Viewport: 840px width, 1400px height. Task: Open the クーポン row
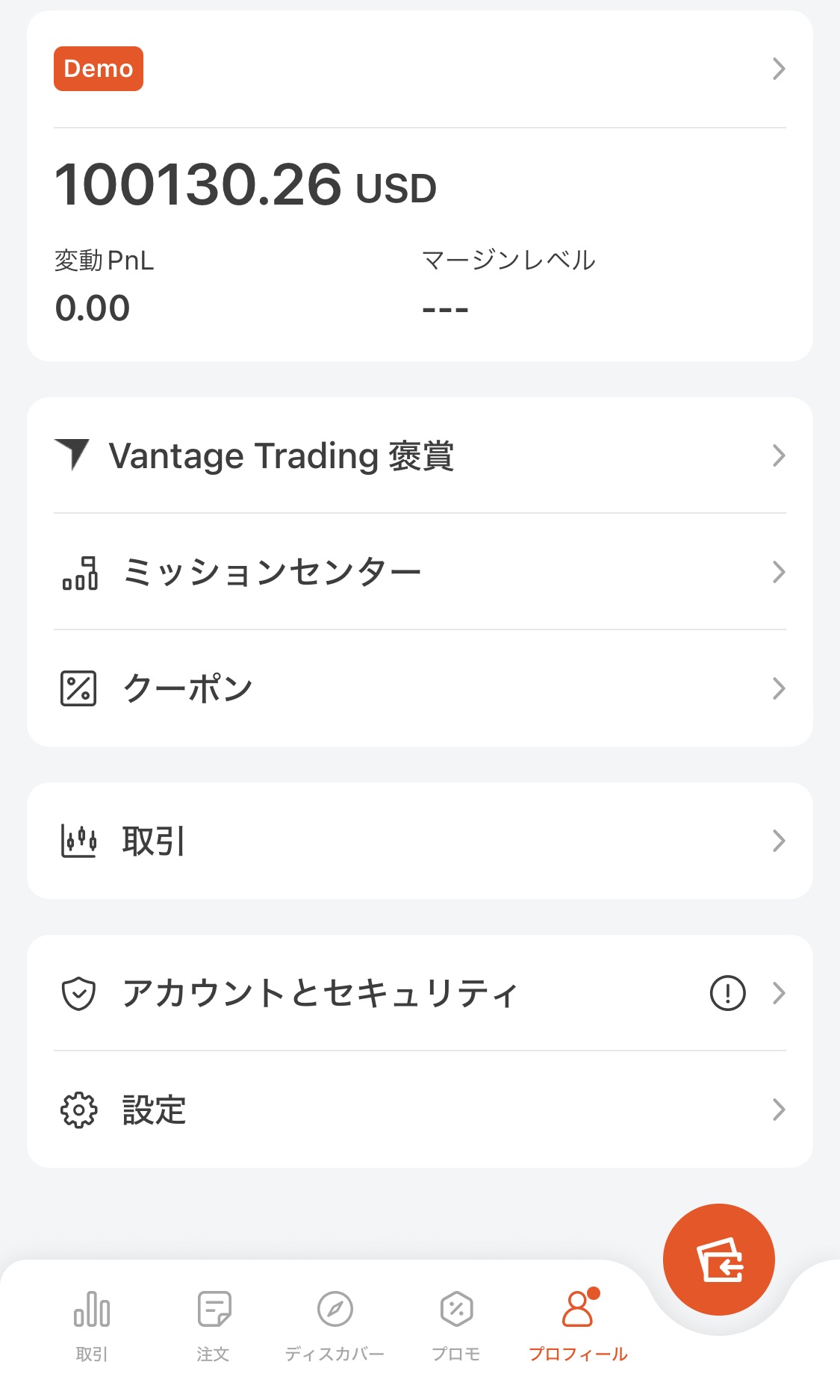click(420, 688)
